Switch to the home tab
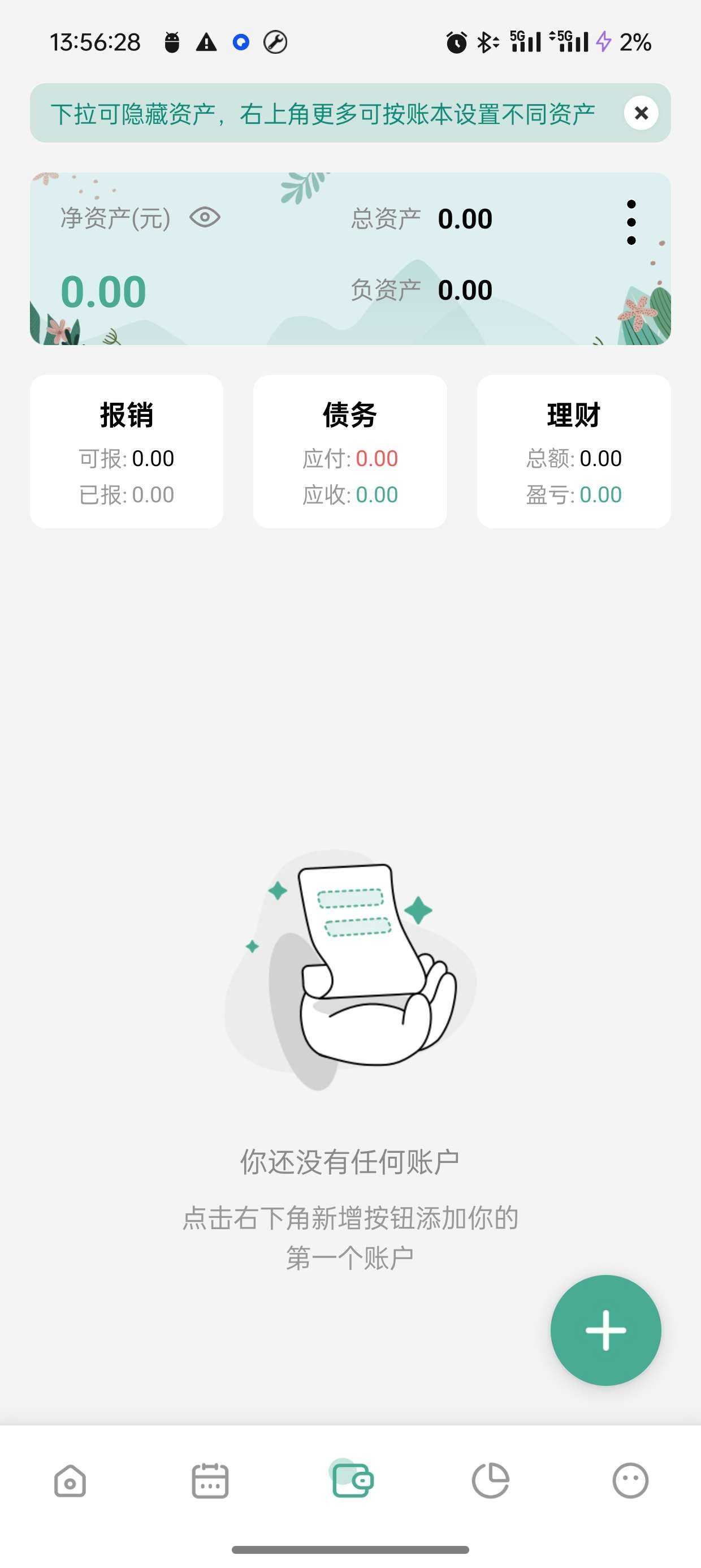This screenshot has width=701, height=1568. click(70, 1480)
